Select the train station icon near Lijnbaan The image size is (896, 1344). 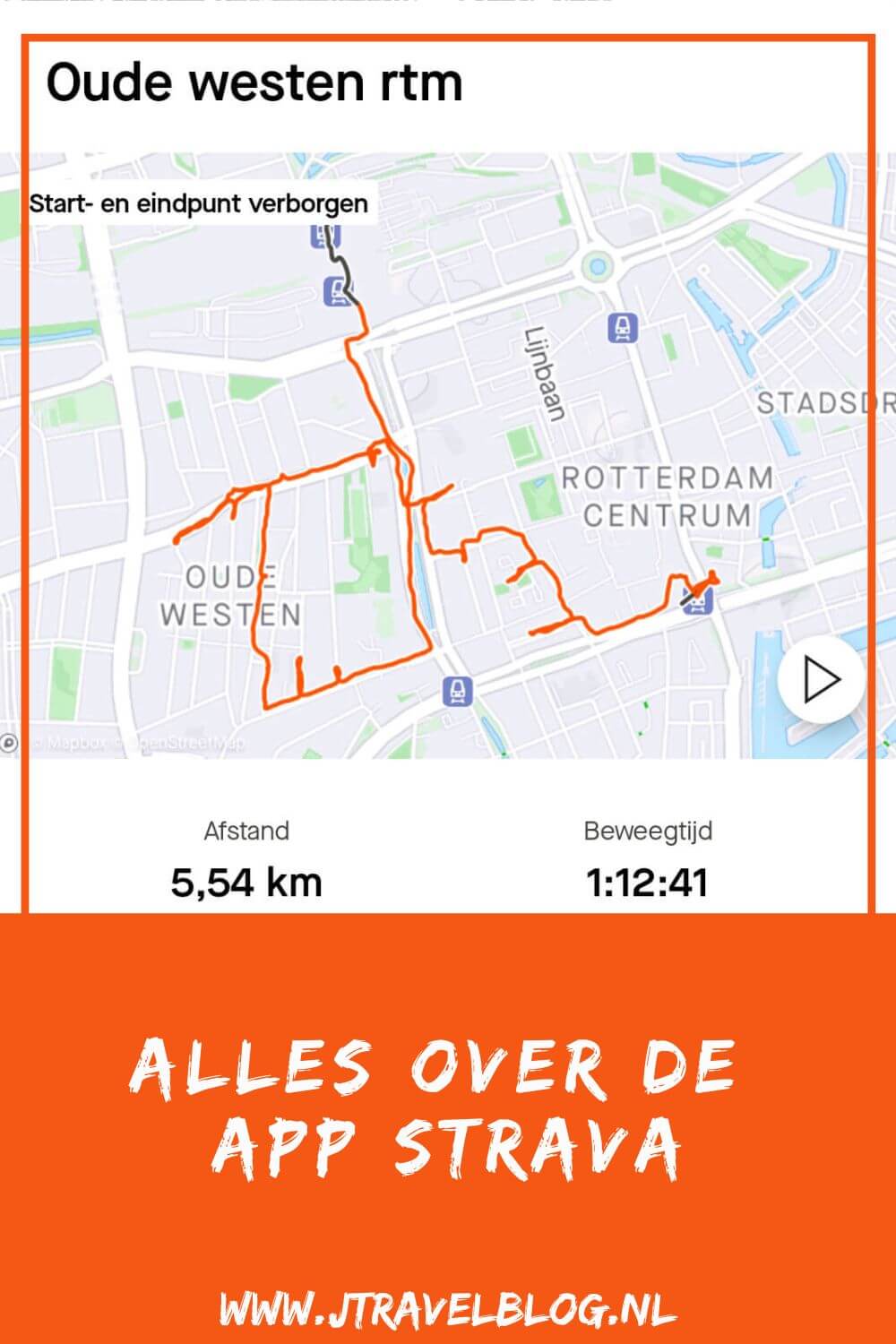click(x=621, y=326)
